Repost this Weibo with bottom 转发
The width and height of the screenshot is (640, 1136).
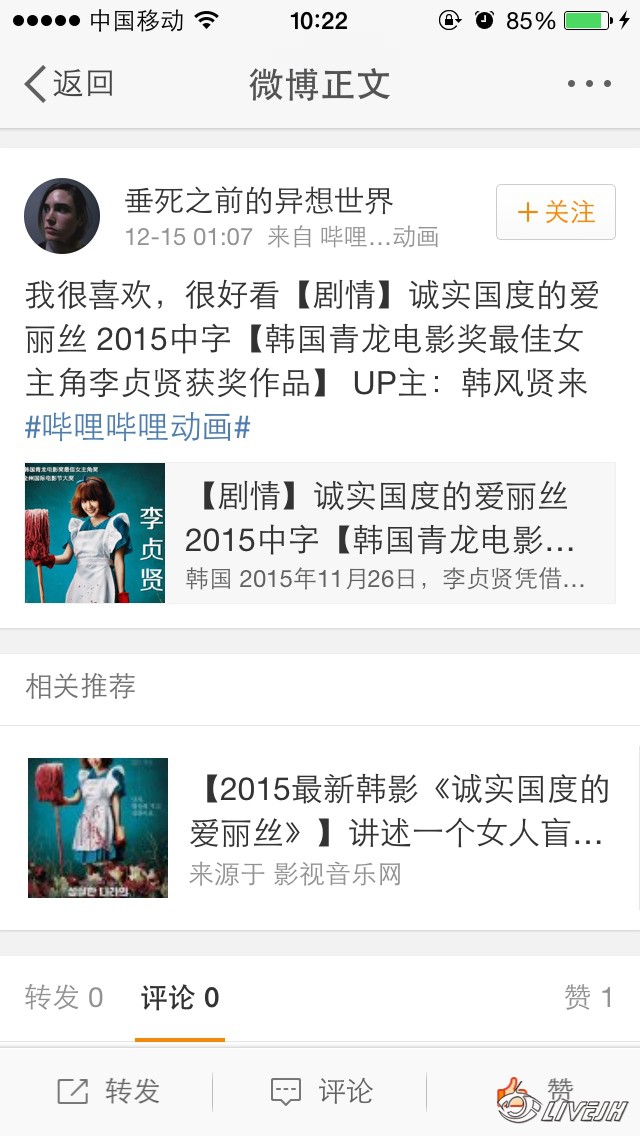point(108,1091)
